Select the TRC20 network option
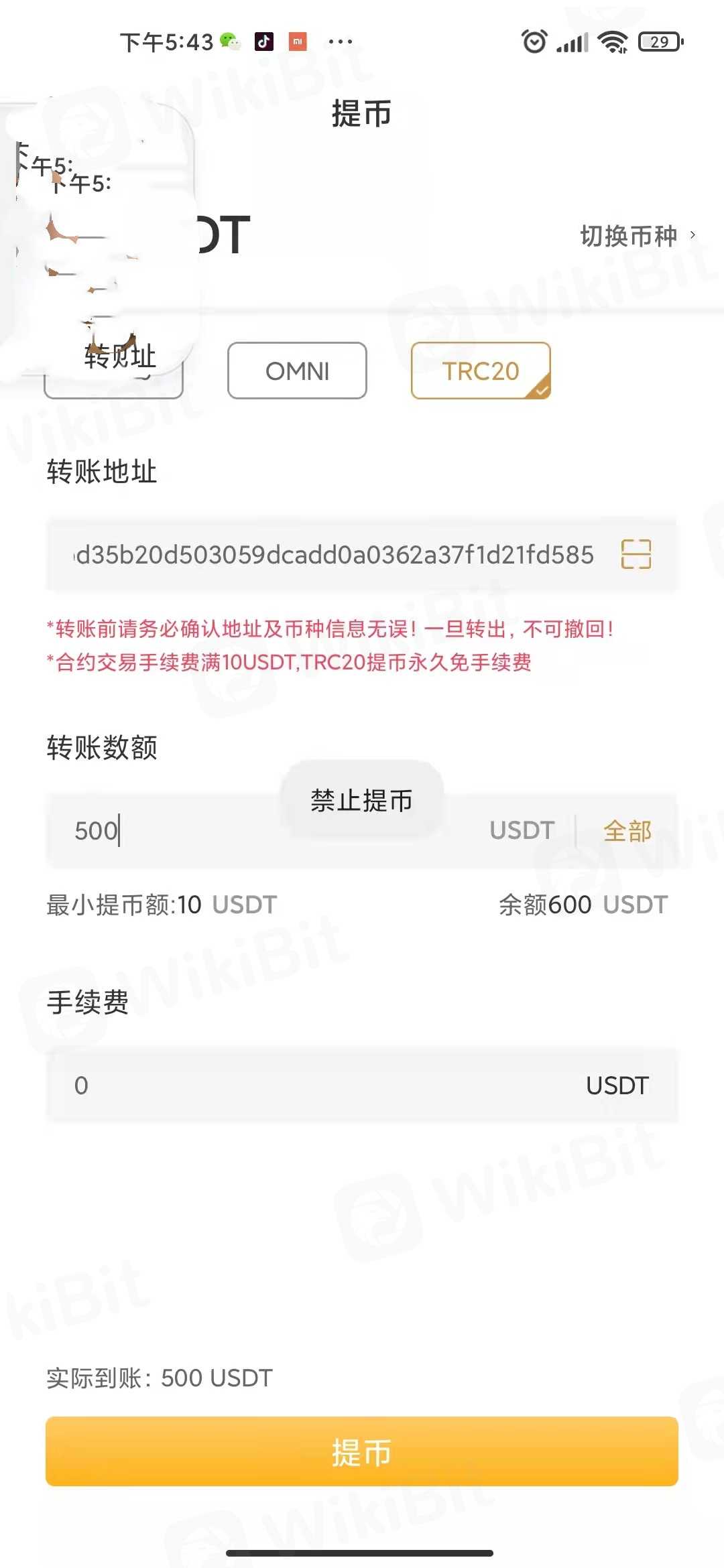The height and width of the screenshot is (1568, 724). click(481, 371)
